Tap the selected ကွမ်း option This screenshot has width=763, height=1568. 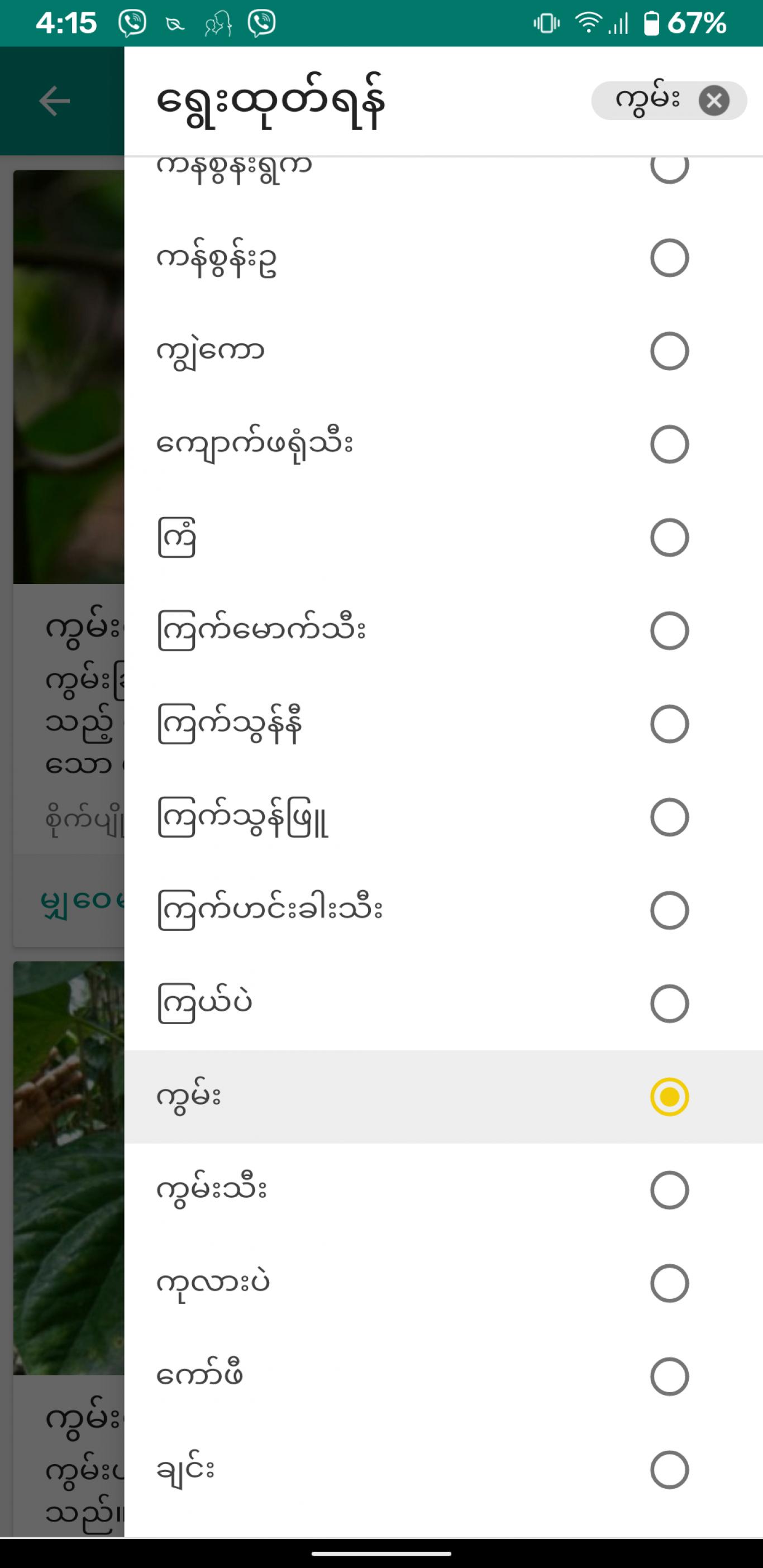[x=444, y=1096]
